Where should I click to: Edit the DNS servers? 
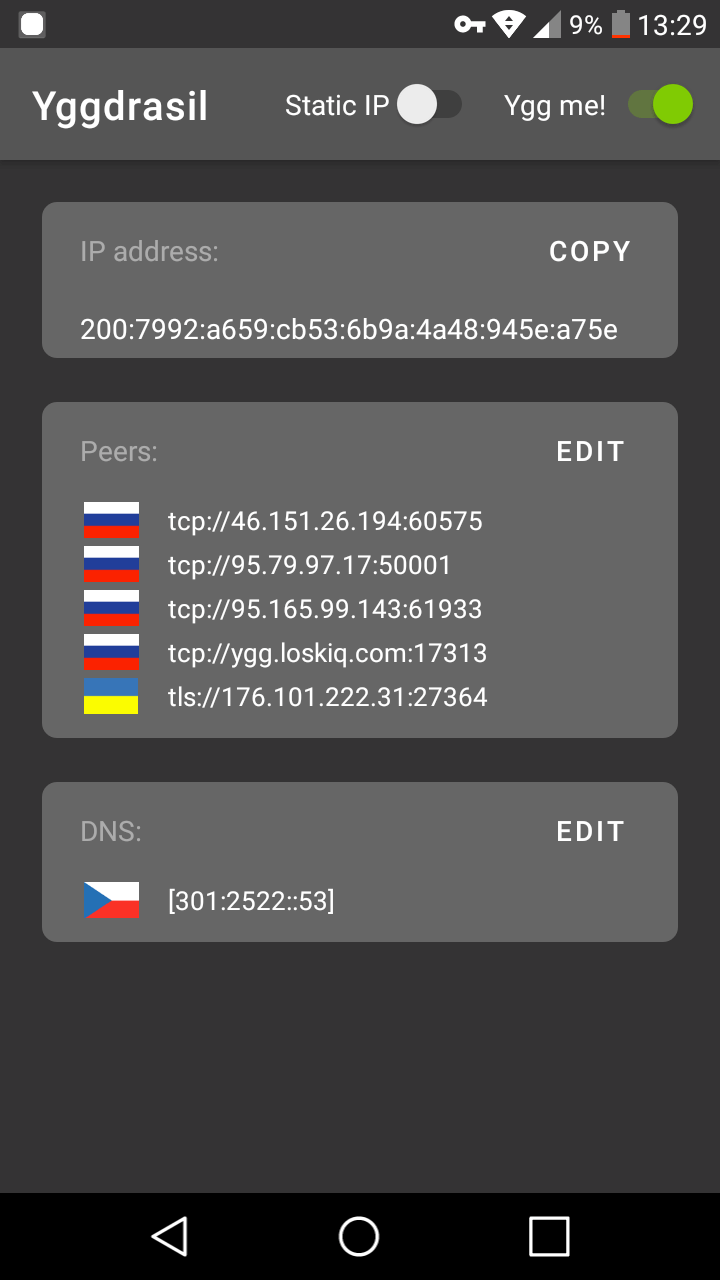(x=590, y=831)
